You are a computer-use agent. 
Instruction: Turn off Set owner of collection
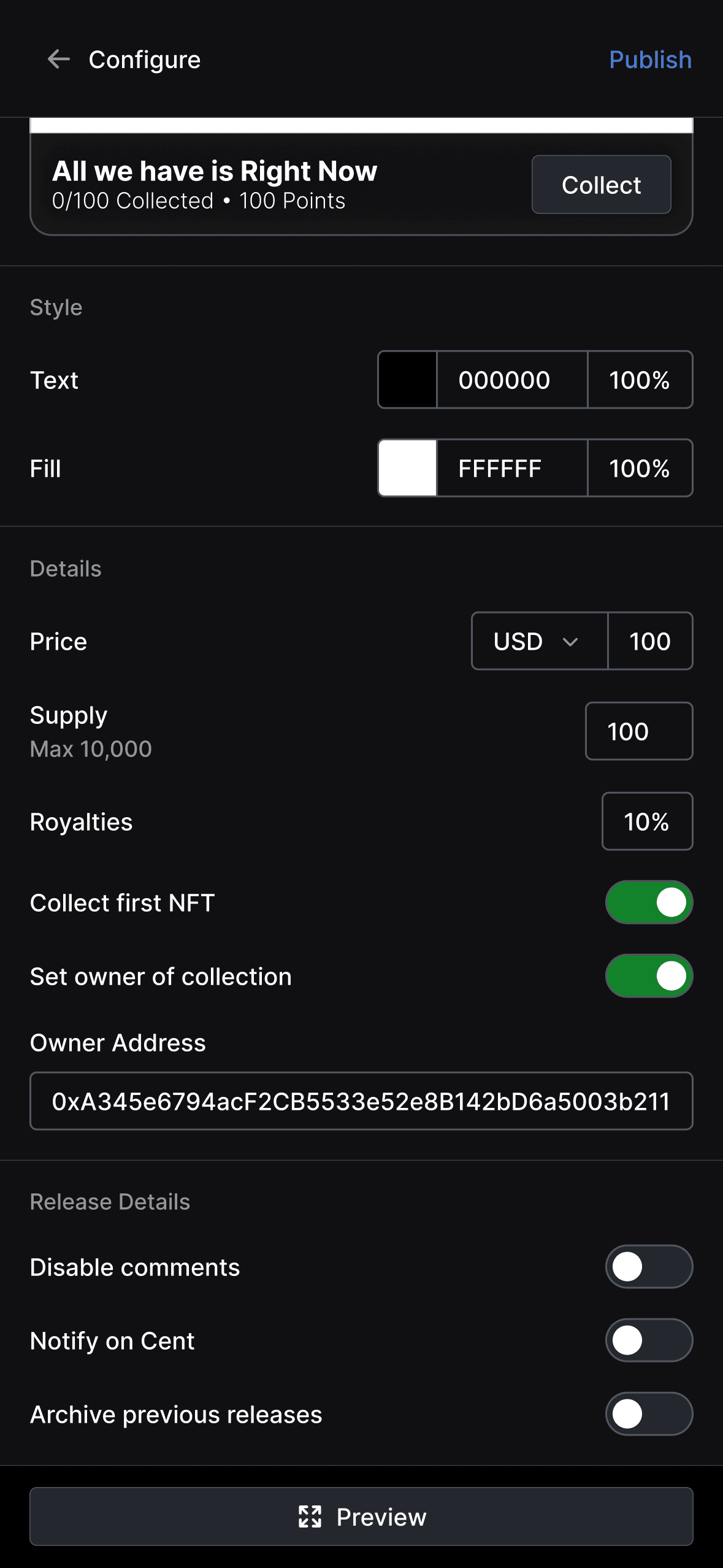649,975
